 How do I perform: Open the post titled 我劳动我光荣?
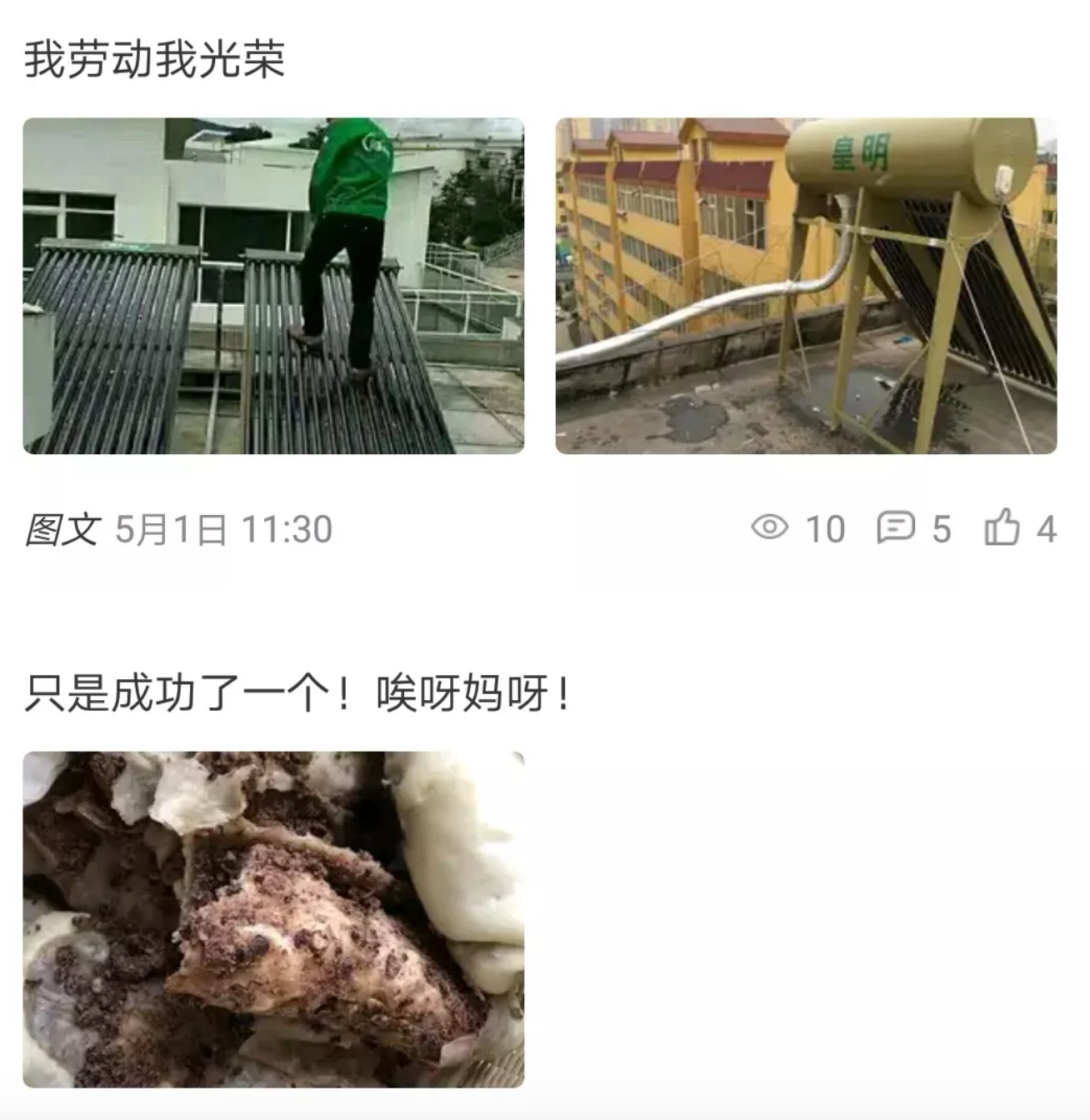(155, 60)
